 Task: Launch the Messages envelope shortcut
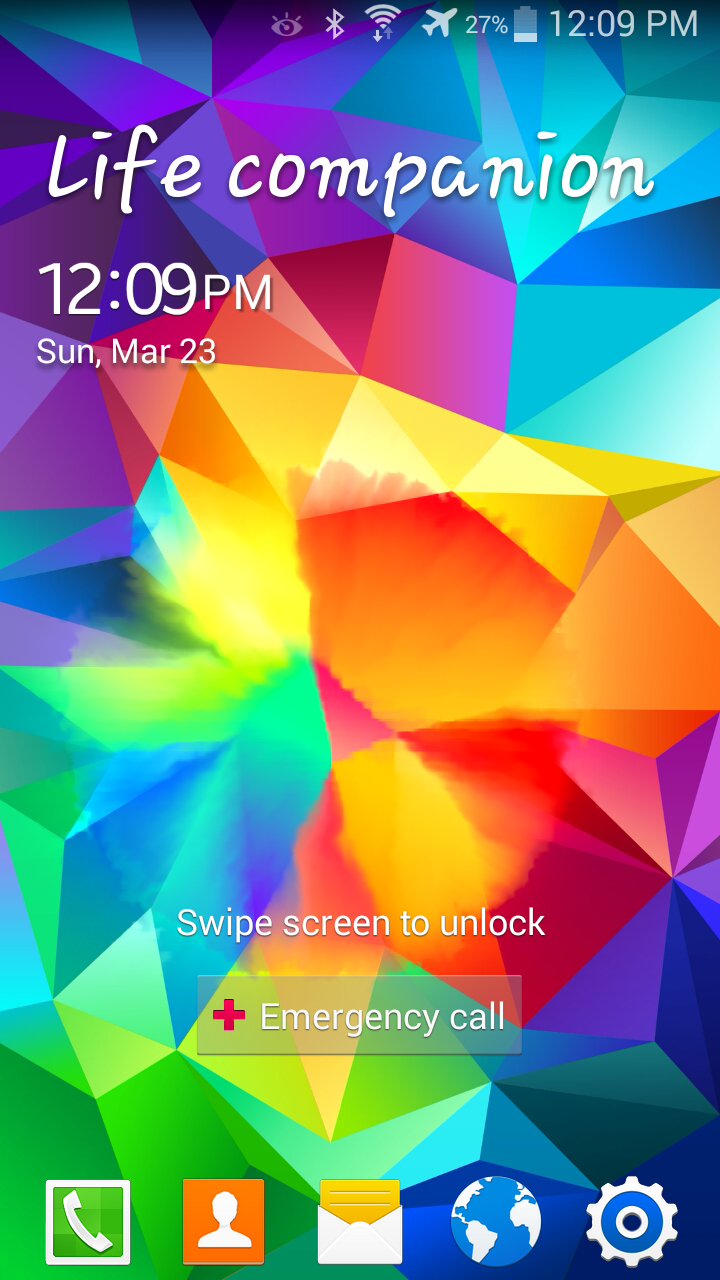360,1222
